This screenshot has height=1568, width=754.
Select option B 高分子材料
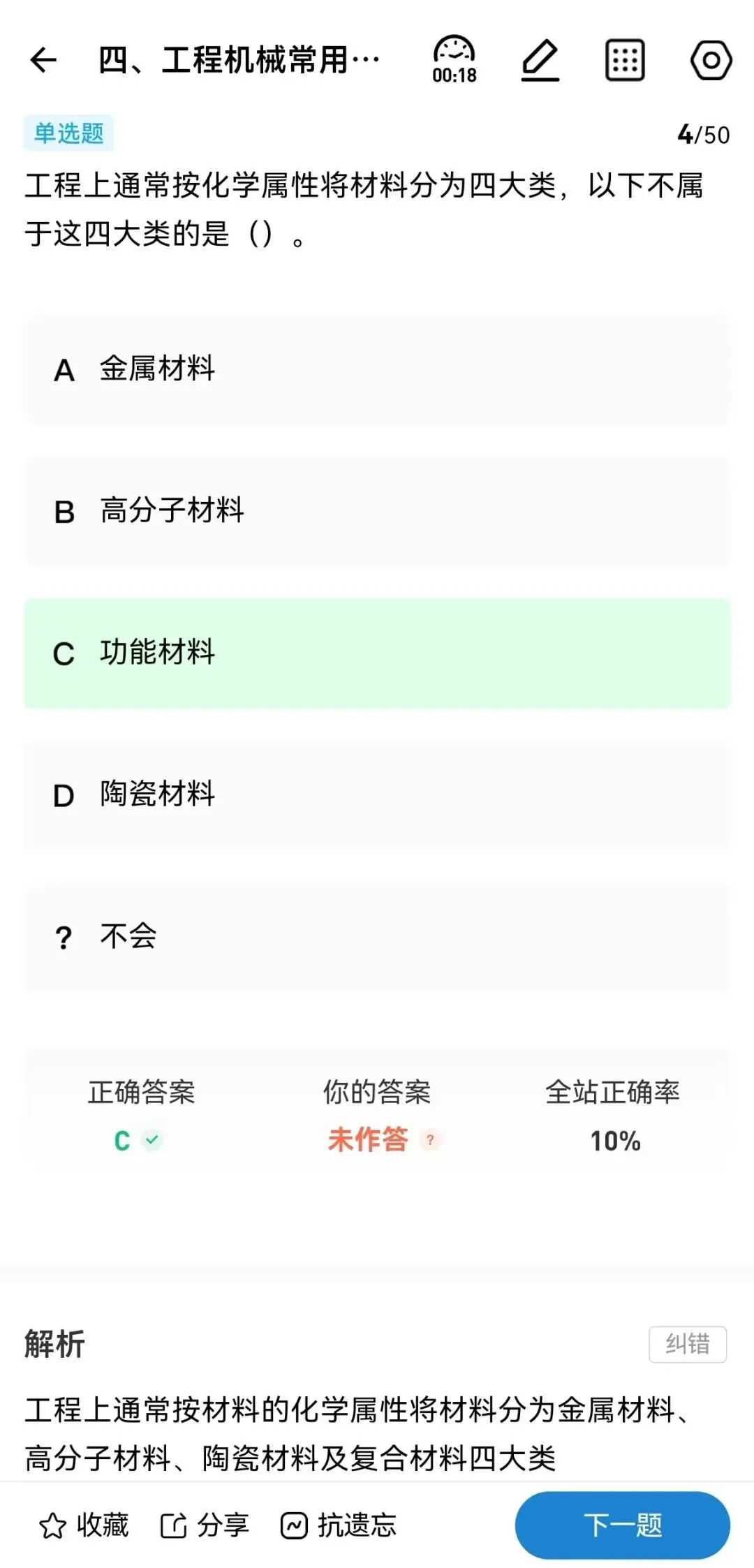tap(377, 512)
